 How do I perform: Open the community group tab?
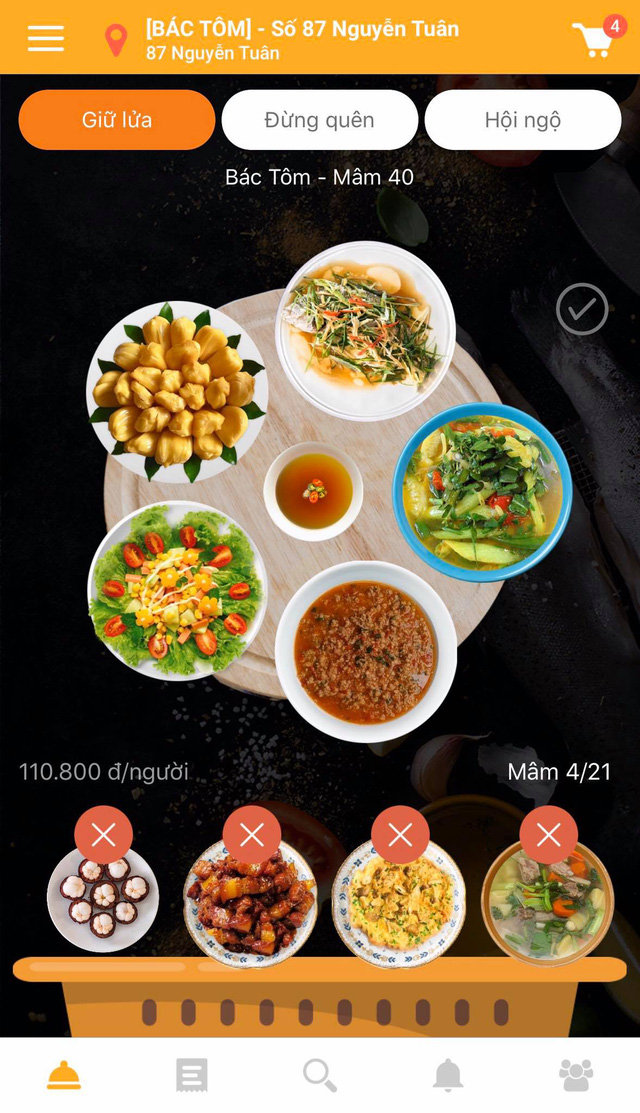coord(576,1075)
